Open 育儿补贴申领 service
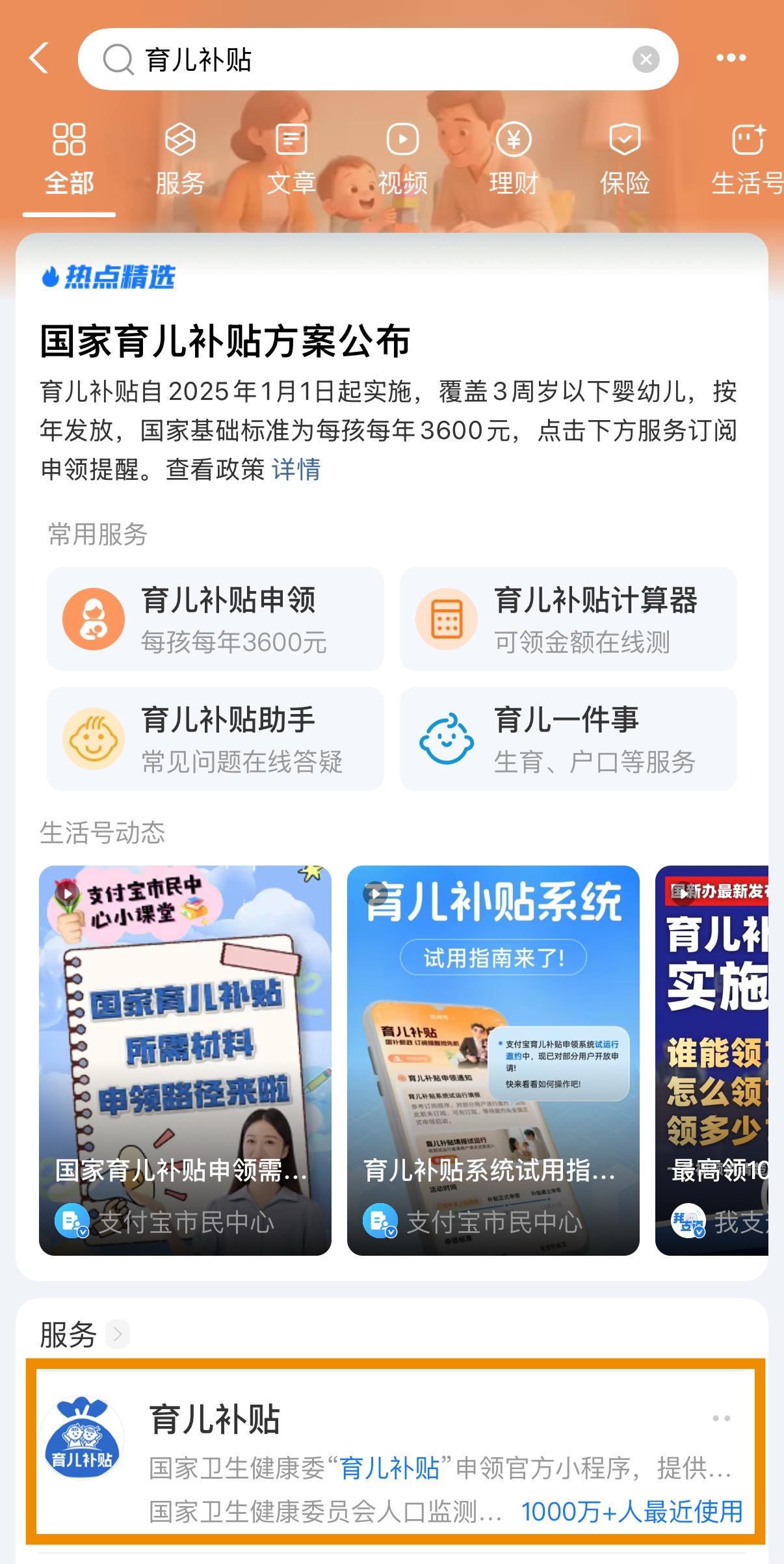This screenshot has height=1564, width=784. pos(215,619)
